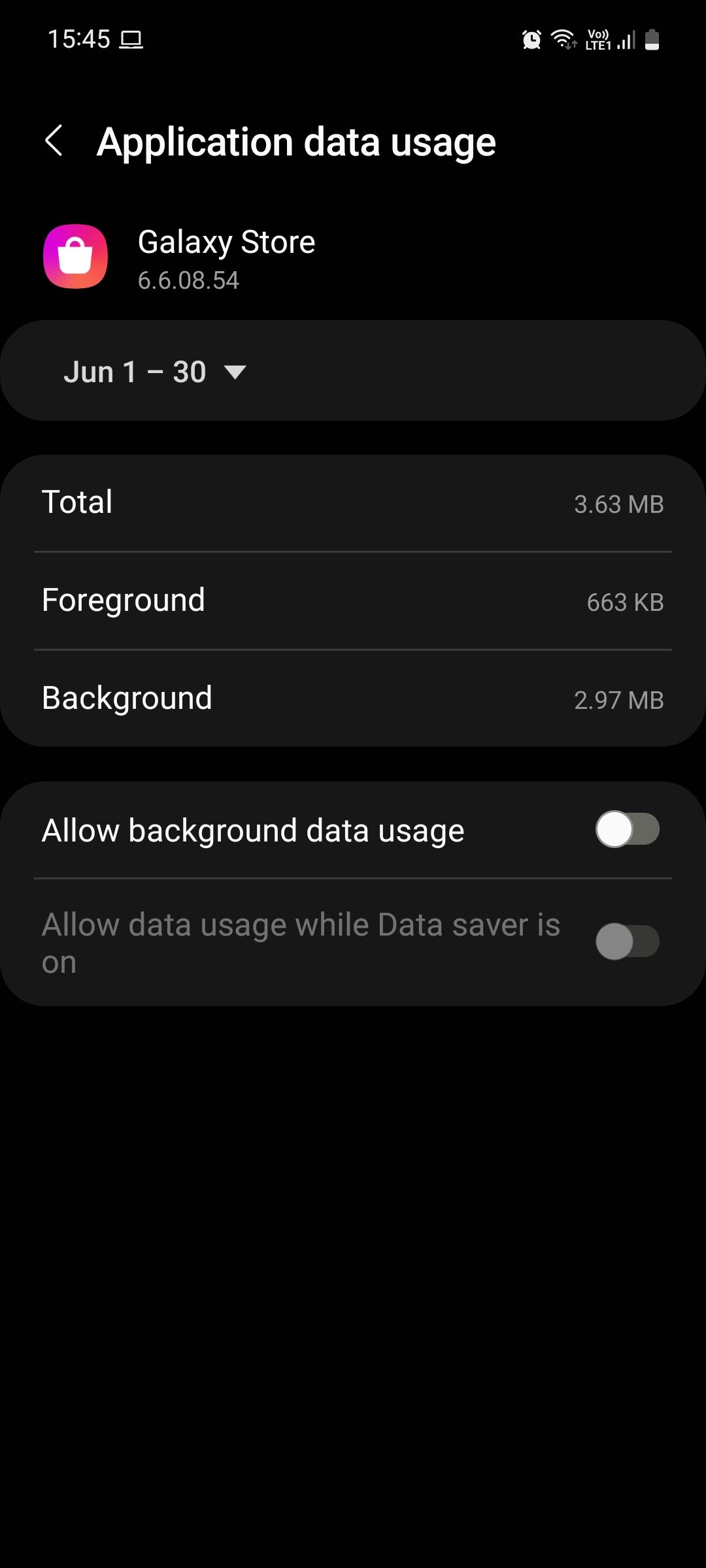This screenshot has width=706, height=1568.
Task: Click the PC connection icon in the status bar
Action: click(131, 41)
